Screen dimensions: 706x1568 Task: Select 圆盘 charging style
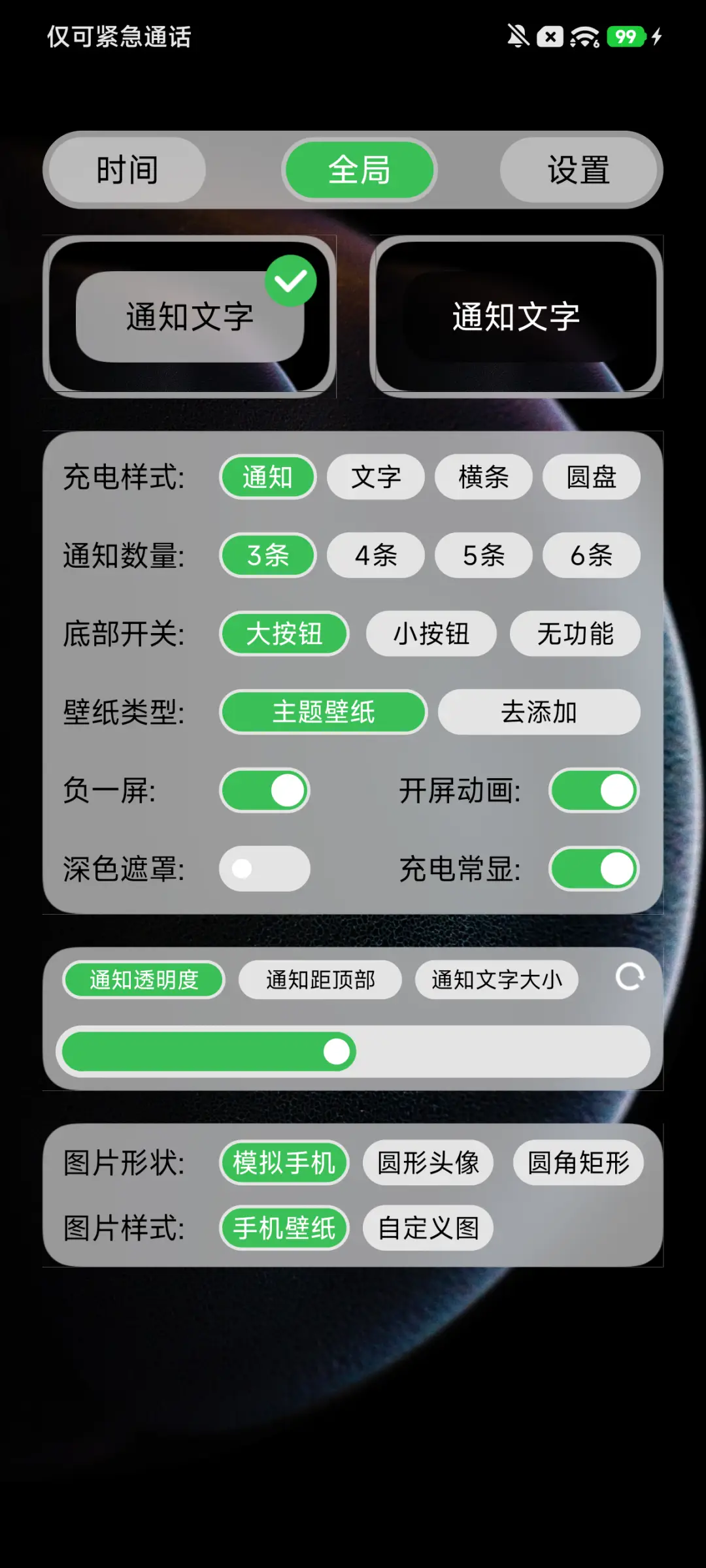tap(591, 478)
